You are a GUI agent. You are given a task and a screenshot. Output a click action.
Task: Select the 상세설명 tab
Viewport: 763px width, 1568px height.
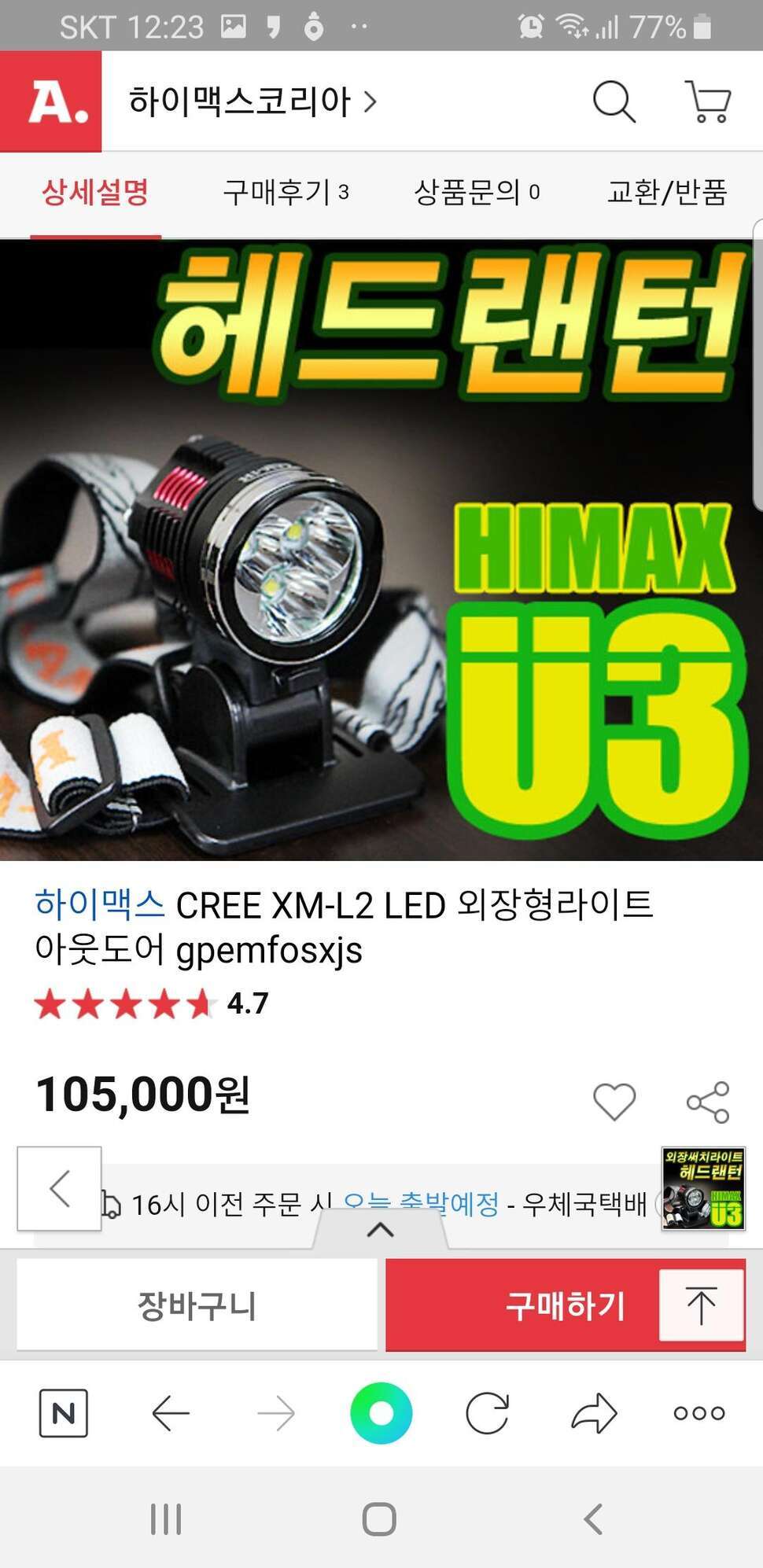(x=95, y=192)
